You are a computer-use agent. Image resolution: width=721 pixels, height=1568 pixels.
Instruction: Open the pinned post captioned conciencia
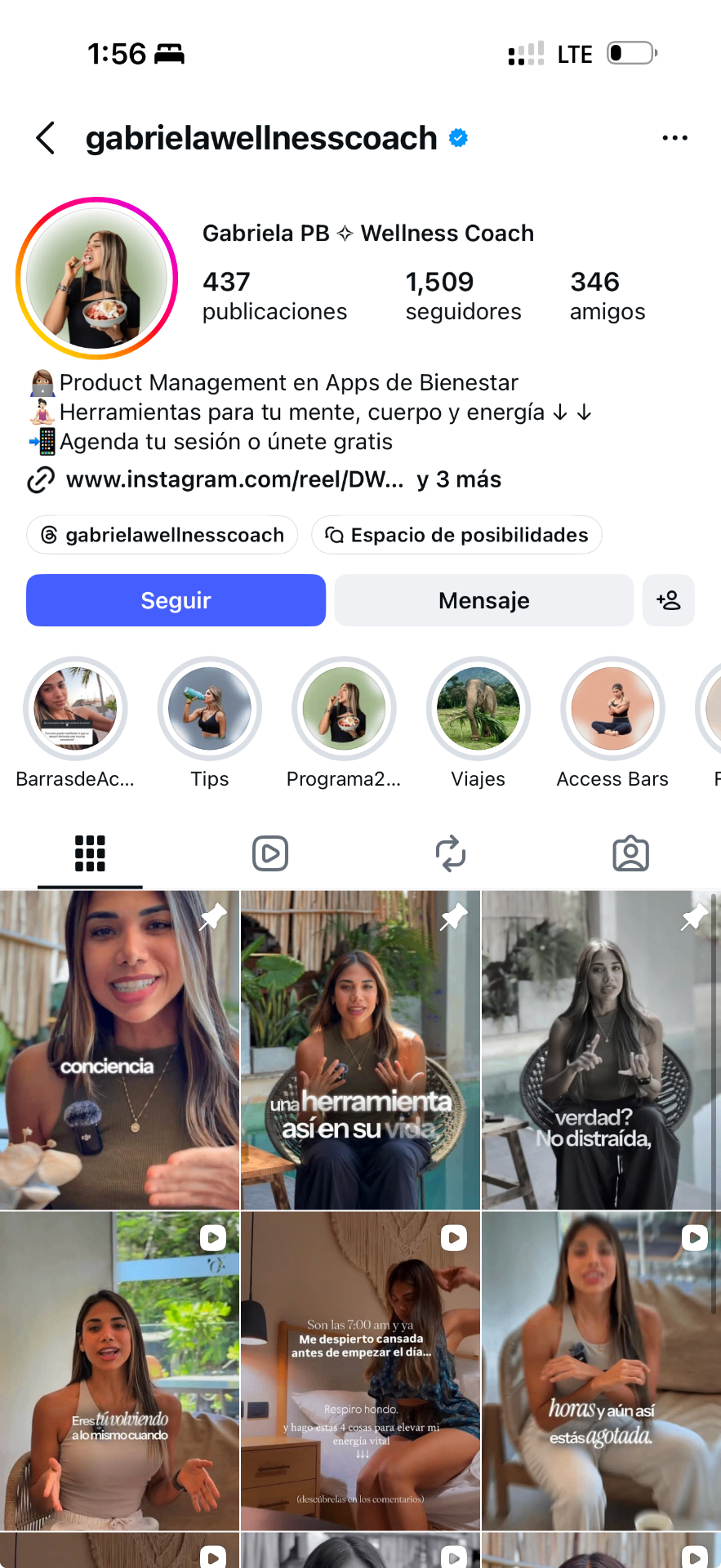click(119, 1050)
